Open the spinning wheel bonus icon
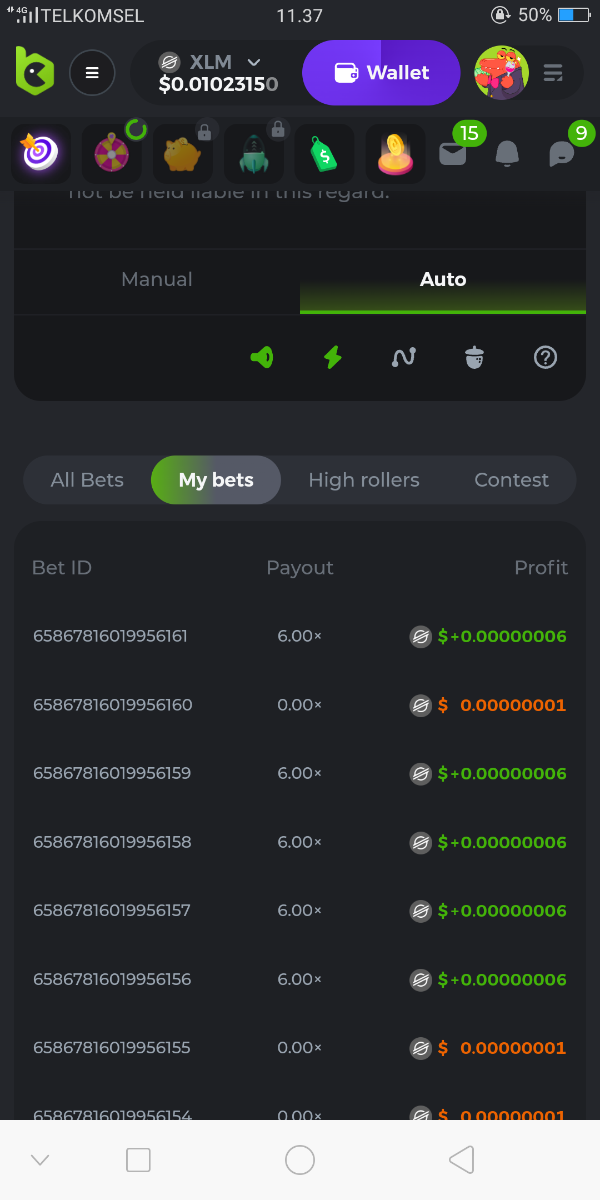Viewport: 600px width, 1200px height. pos(111,153)
